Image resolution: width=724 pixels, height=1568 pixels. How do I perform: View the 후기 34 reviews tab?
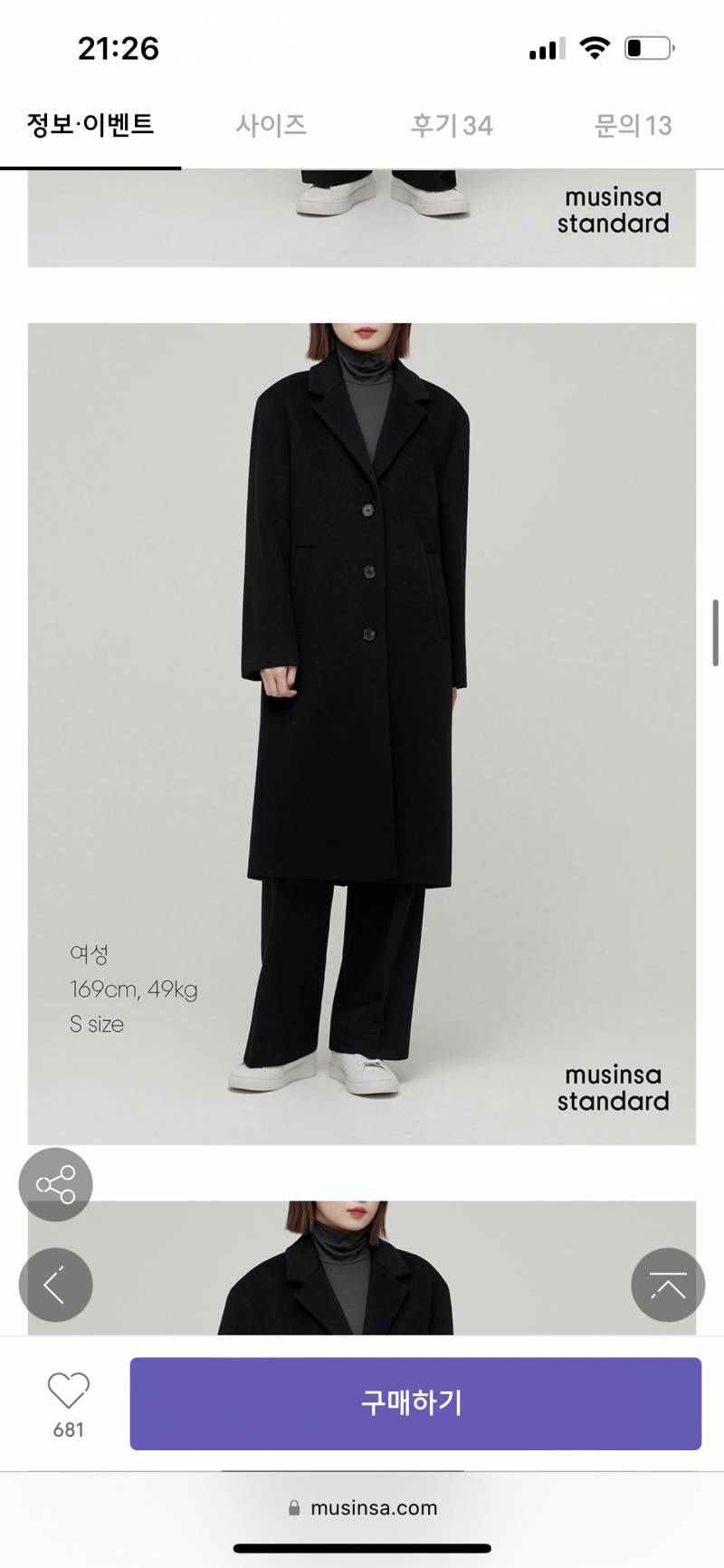(x=452, y=125)
